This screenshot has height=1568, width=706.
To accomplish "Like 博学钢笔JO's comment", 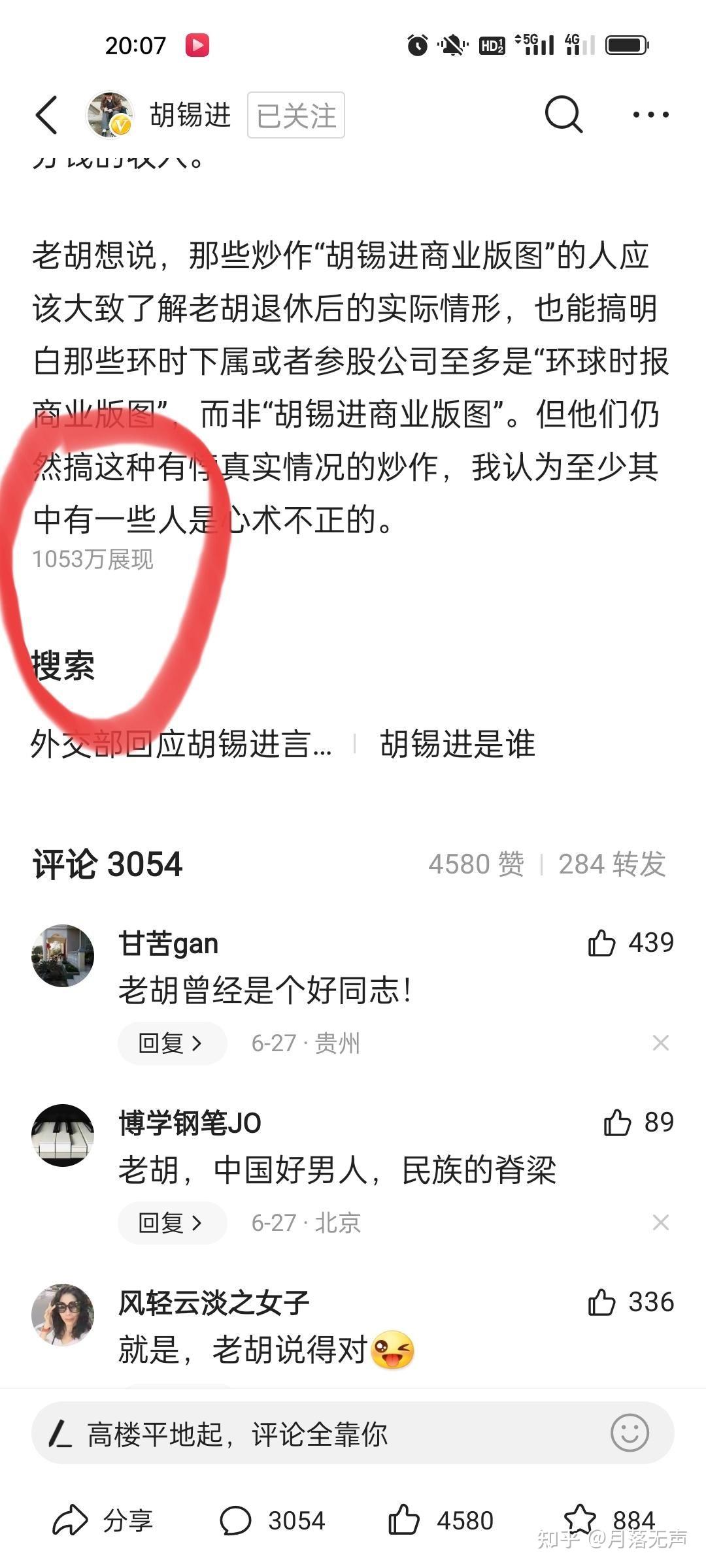I will pos(617,1122).
